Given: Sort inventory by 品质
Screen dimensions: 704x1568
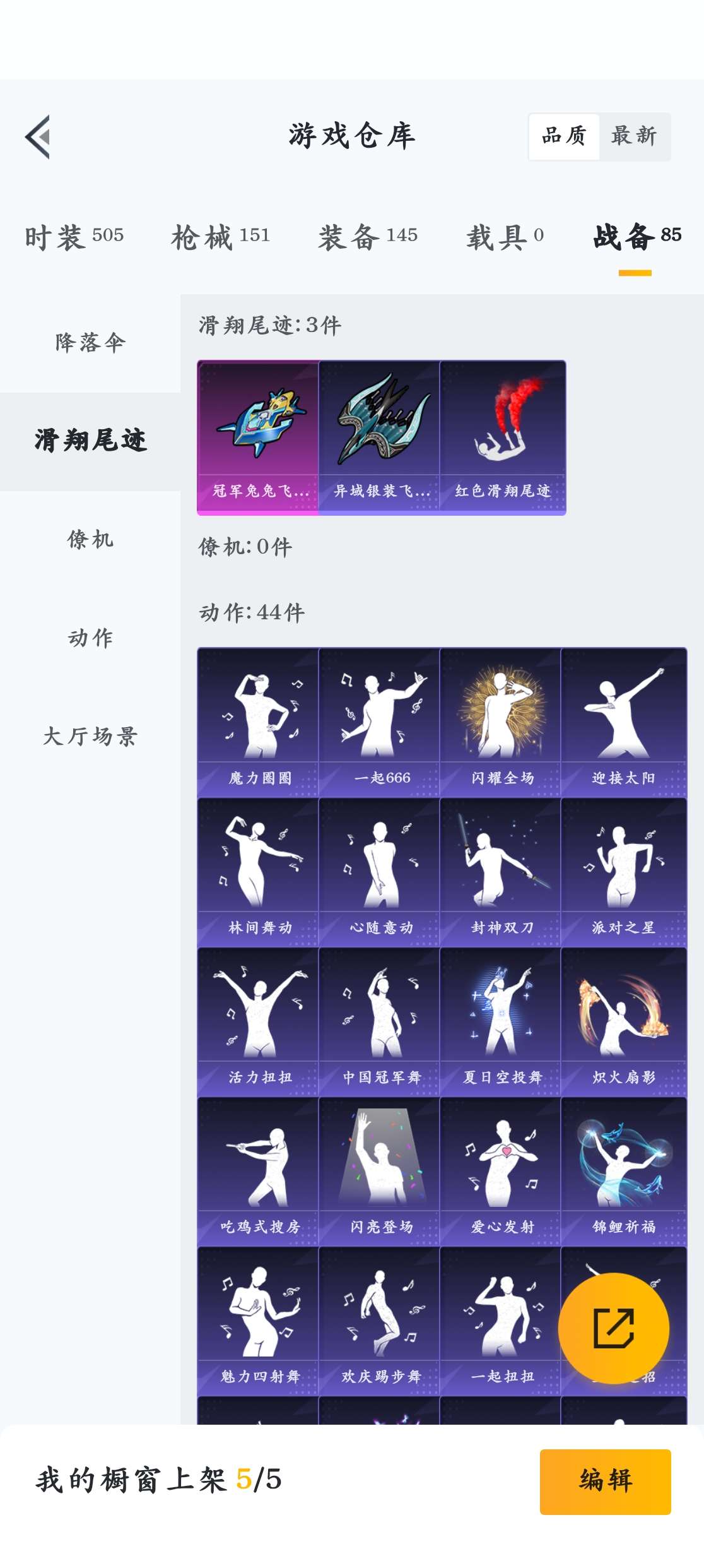Looking at the screenshot, I should [564, 136].
